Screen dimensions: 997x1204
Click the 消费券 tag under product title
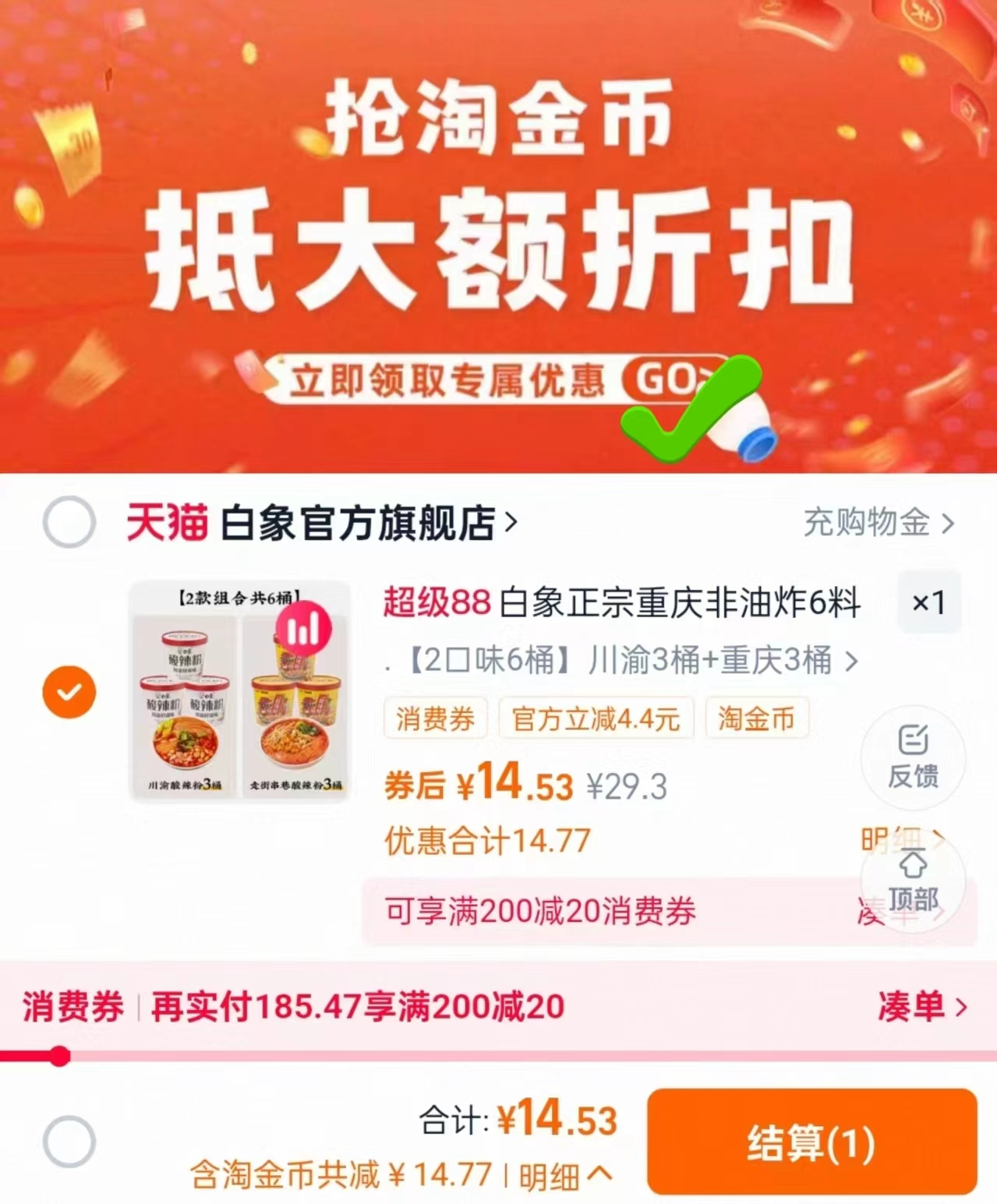(435, 719)
